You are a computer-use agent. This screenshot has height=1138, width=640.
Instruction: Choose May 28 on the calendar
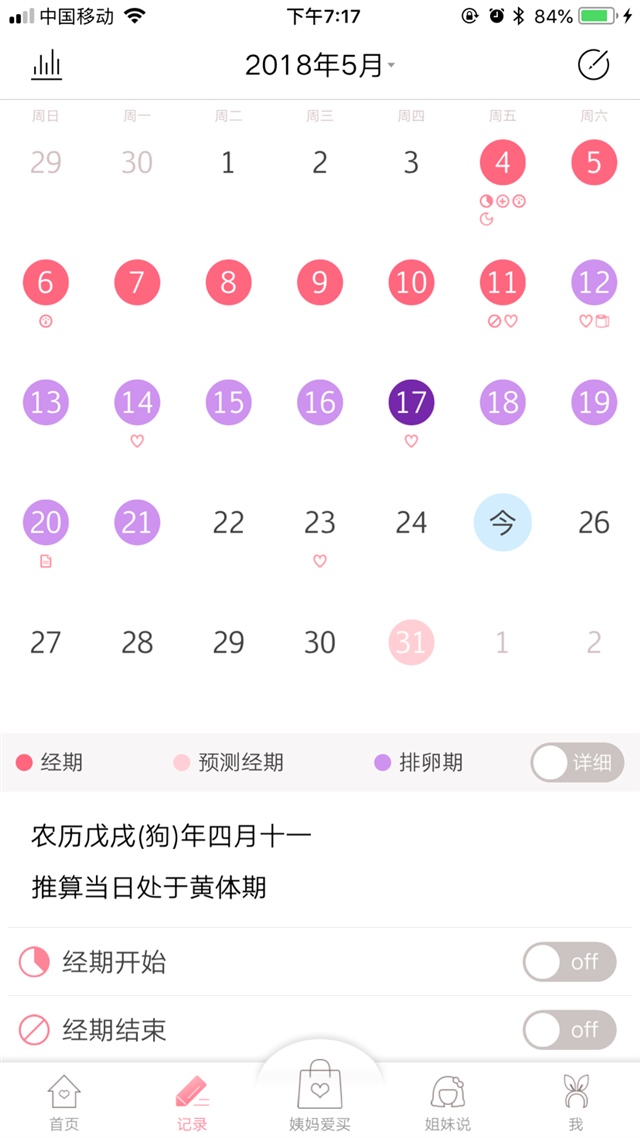(x=137, y=642)
